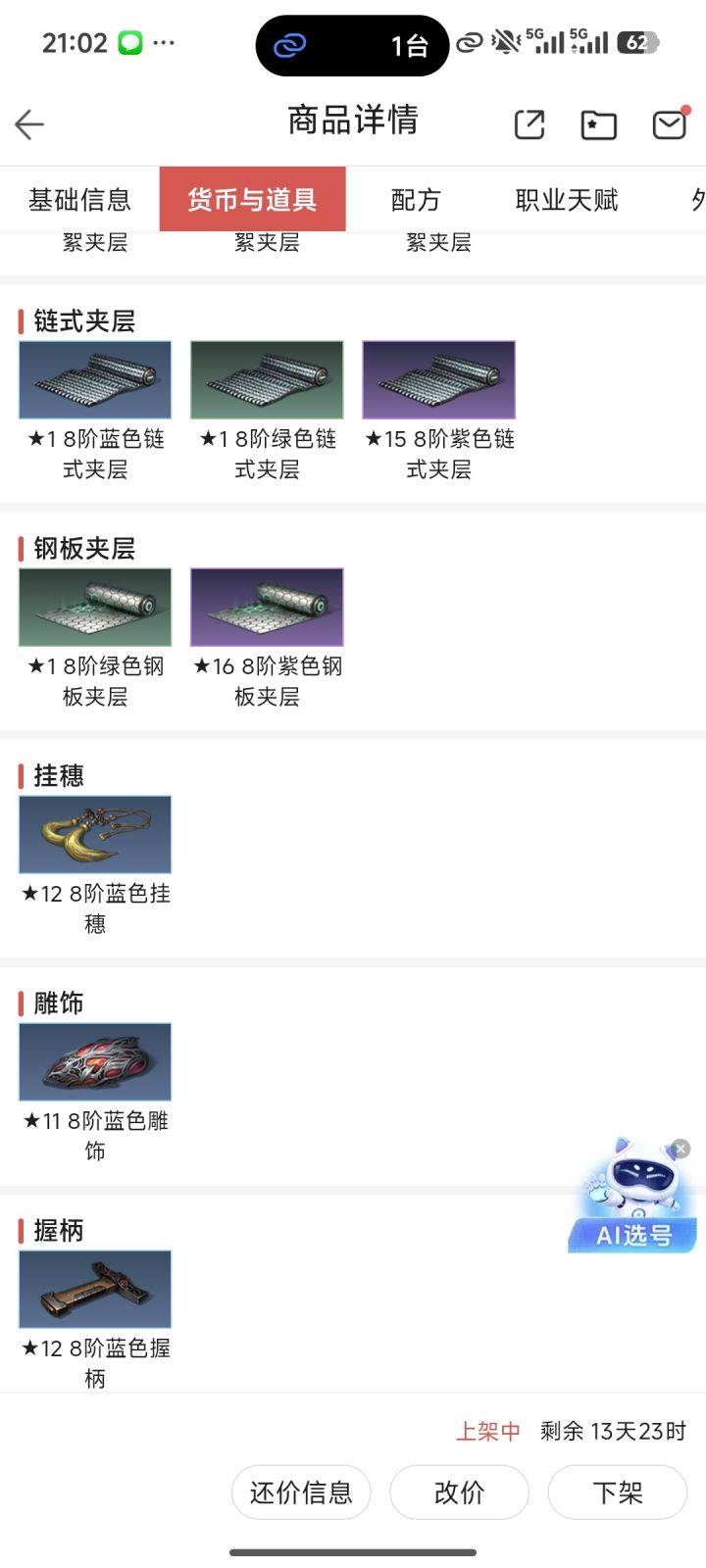Open the messages mail icon
The width and height of the screenshot is (706, 1568).
670,124
